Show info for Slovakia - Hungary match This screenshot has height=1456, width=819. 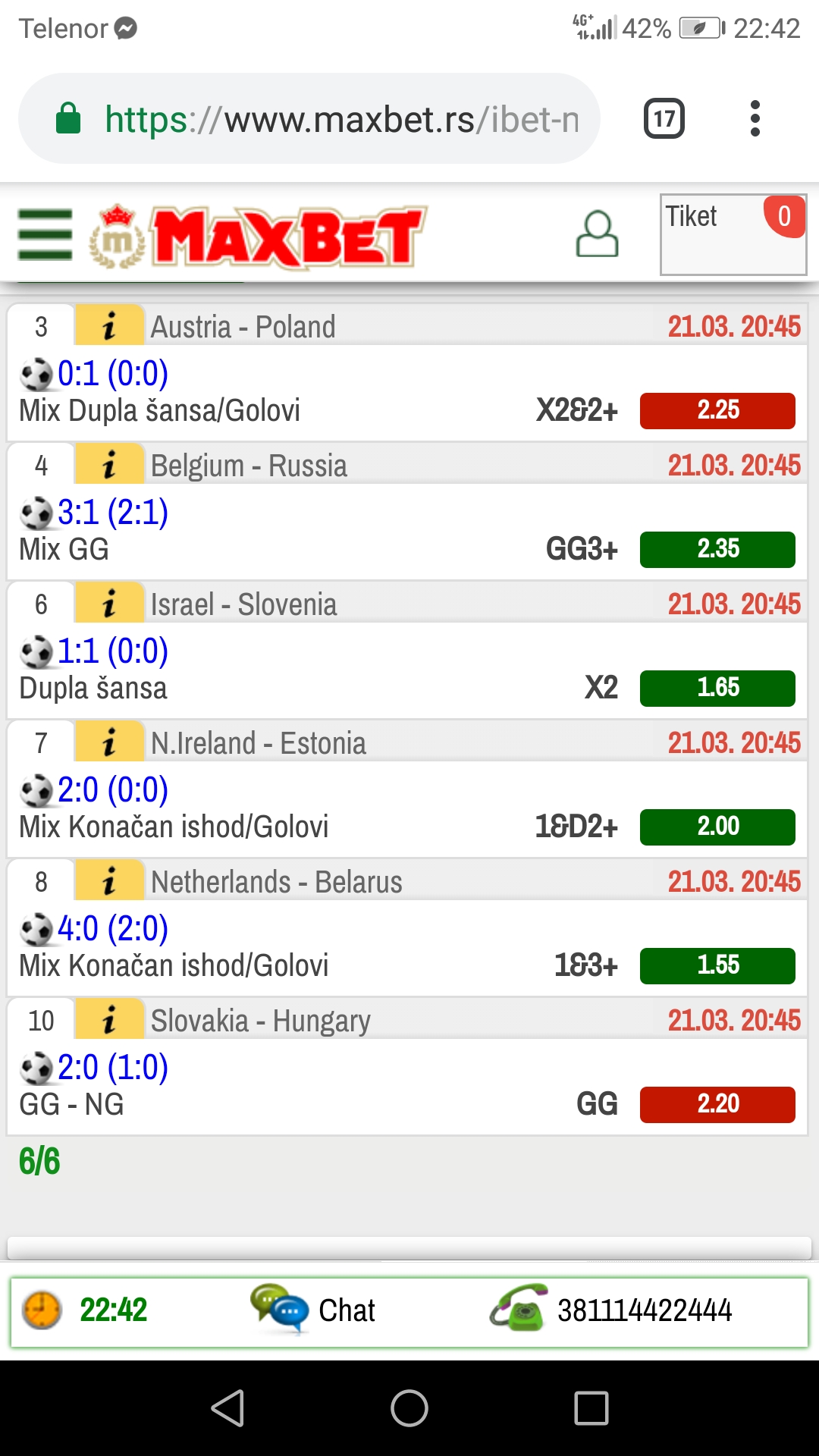click(109, 1020)
